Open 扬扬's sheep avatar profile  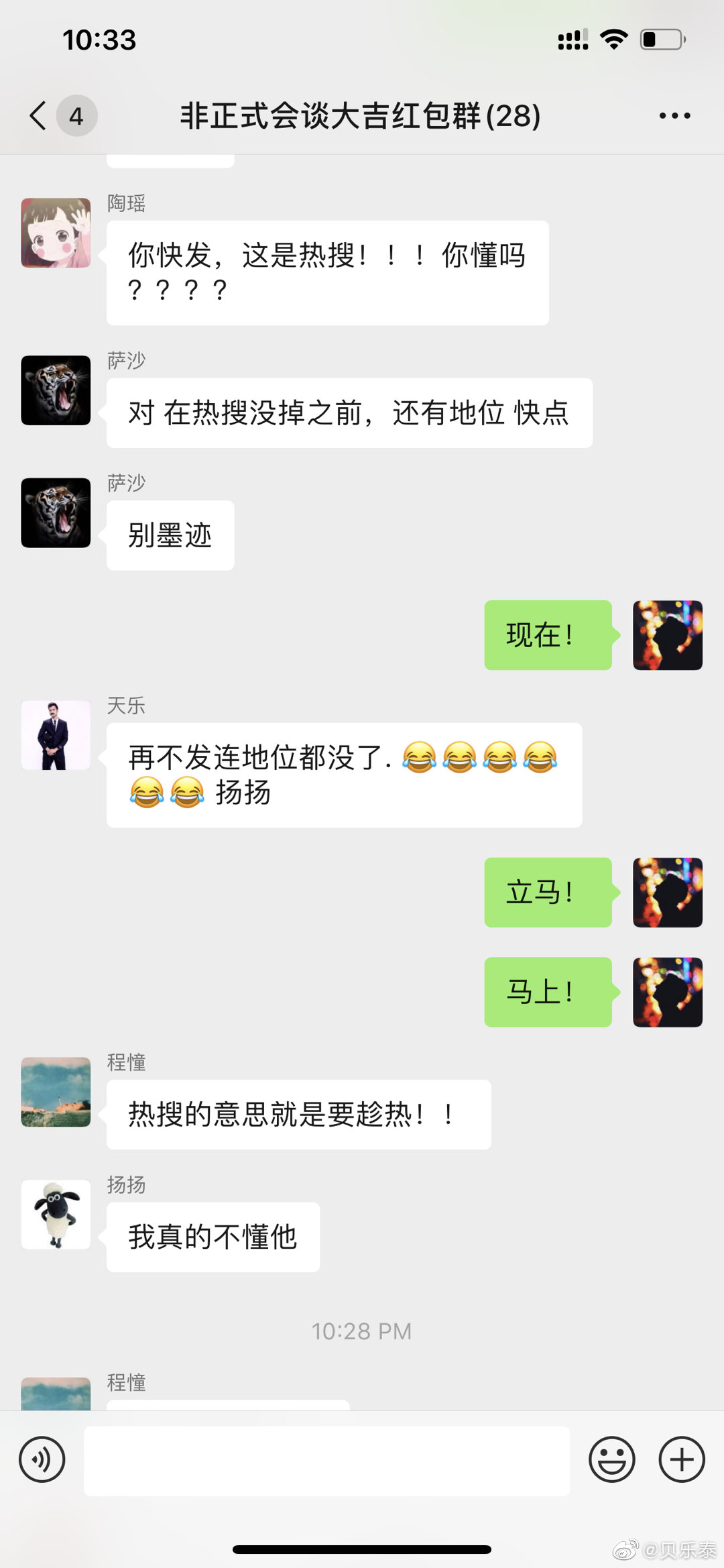click(56, 1215)
